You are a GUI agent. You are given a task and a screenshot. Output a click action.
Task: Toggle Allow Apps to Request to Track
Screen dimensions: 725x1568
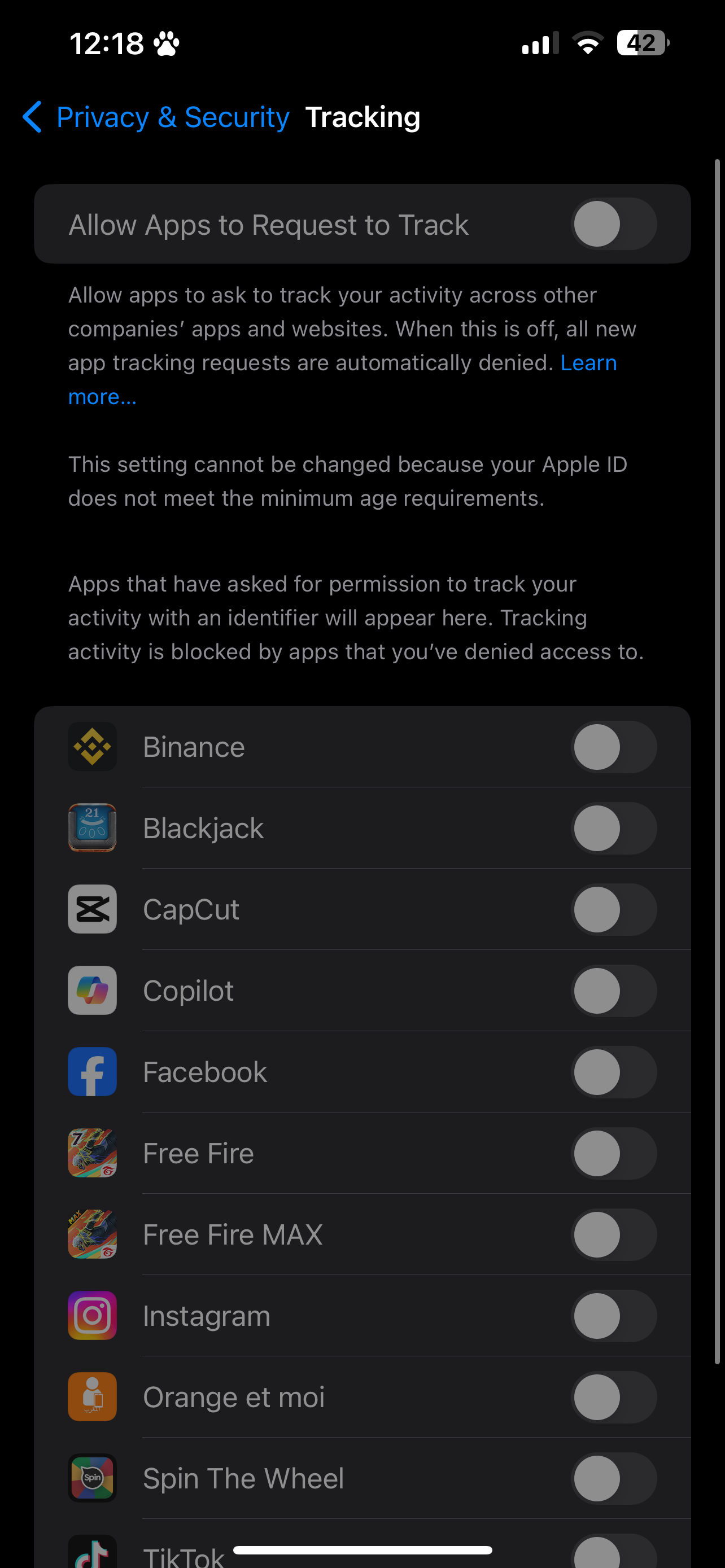click(x=613, y=224)
